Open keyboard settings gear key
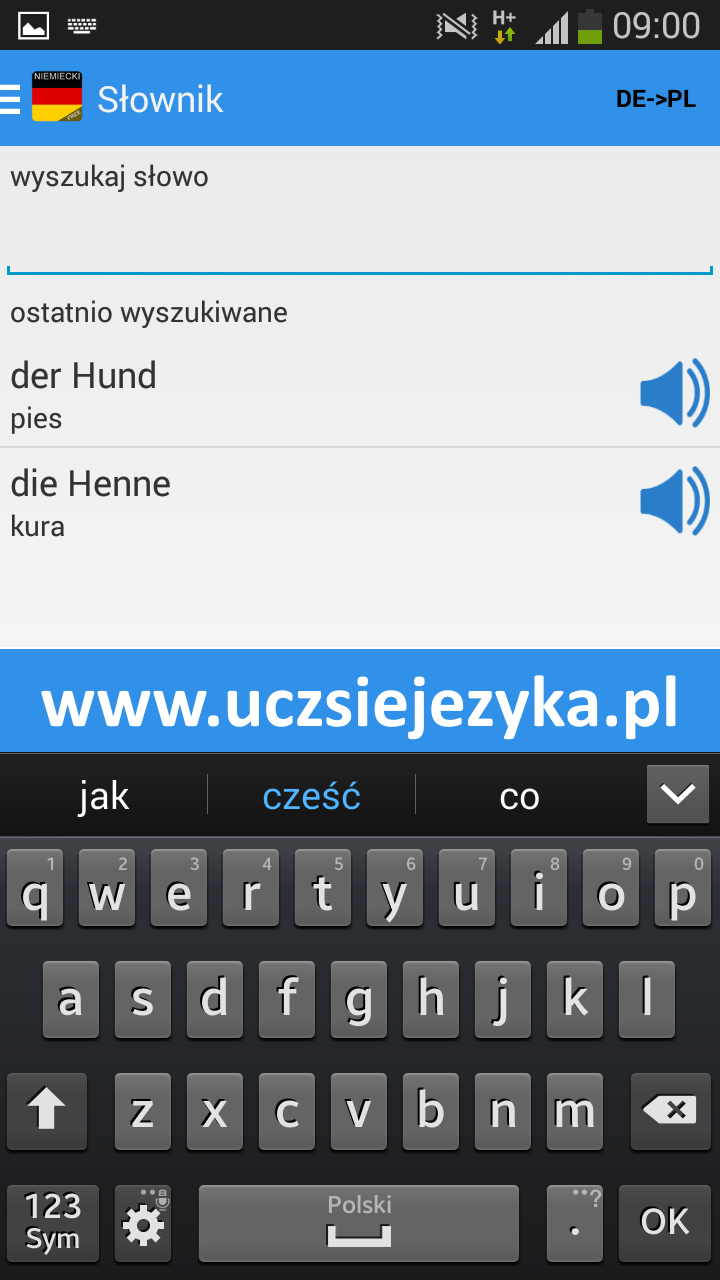The width and height of the screenshot is (720, 1280). pyautogui.click(x=143, y=1222)
